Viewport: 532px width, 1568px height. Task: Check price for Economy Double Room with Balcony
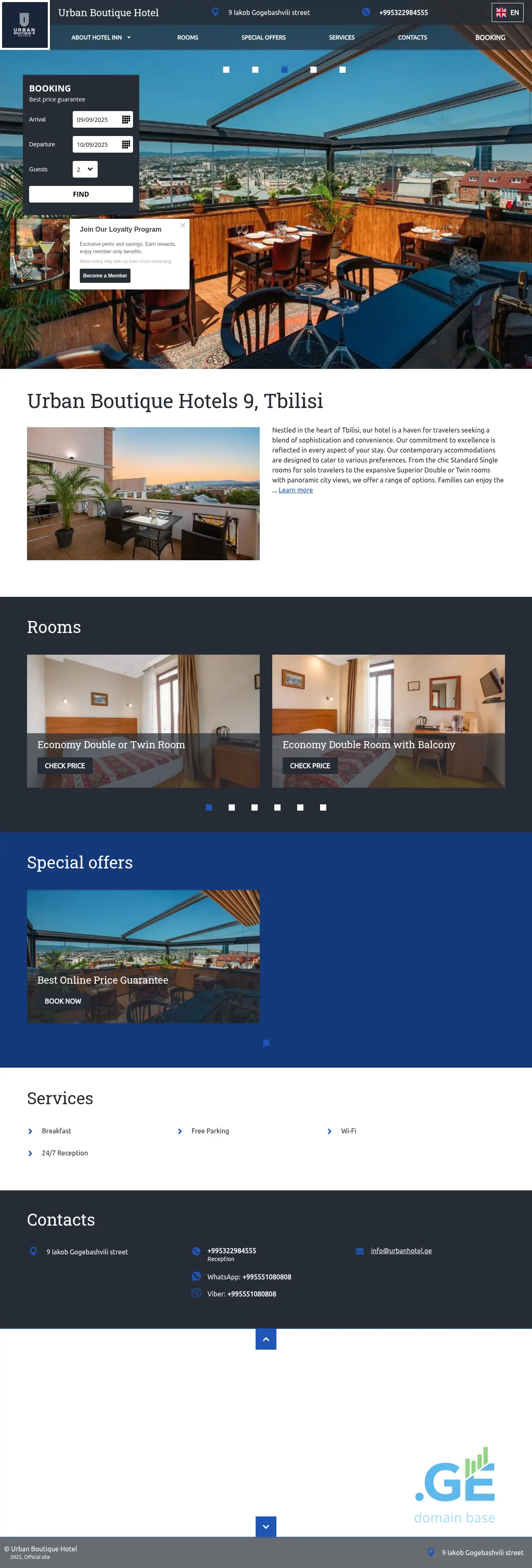tap(310, 766)
